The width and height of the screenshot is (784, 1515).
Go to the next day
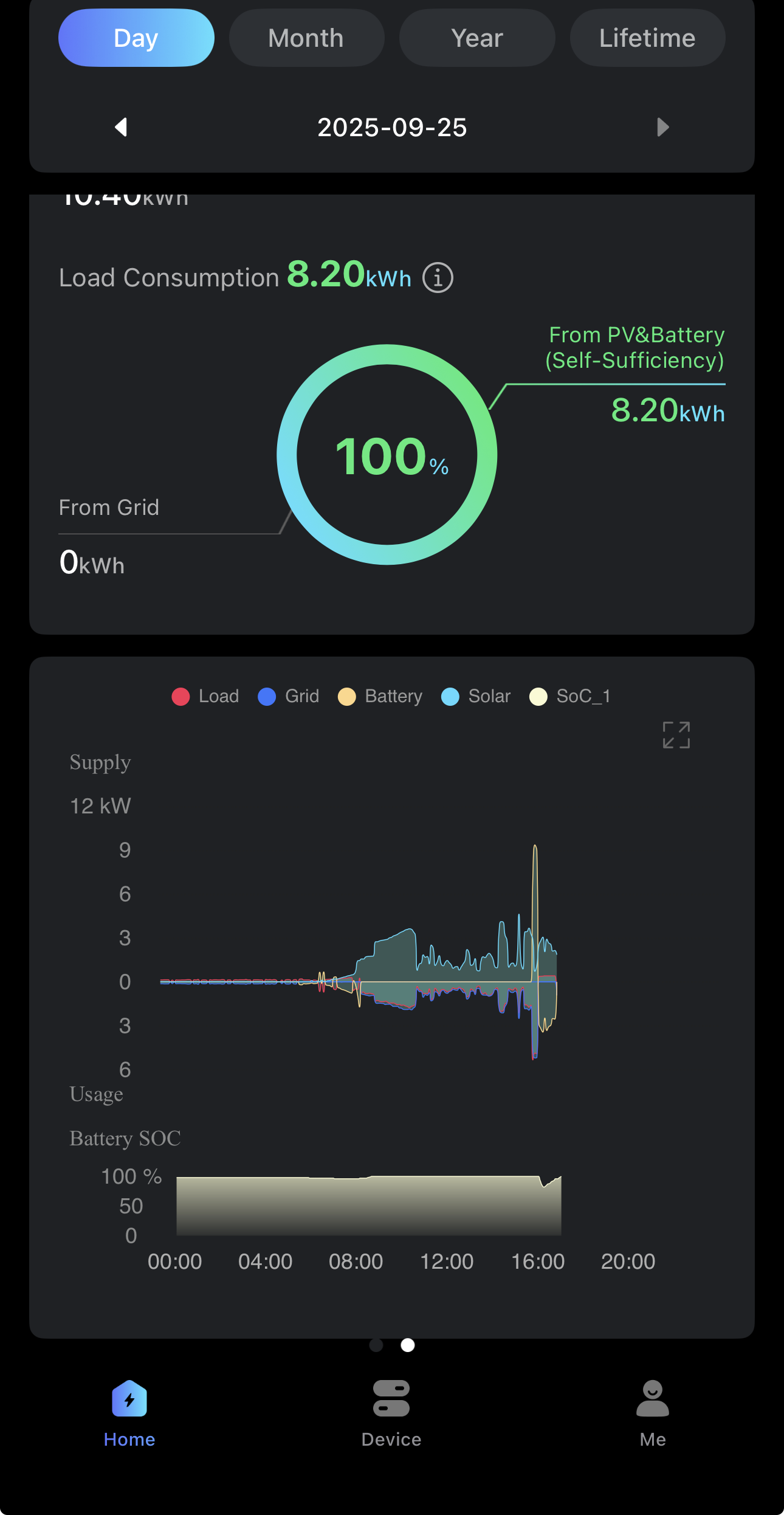pos(663,127)
